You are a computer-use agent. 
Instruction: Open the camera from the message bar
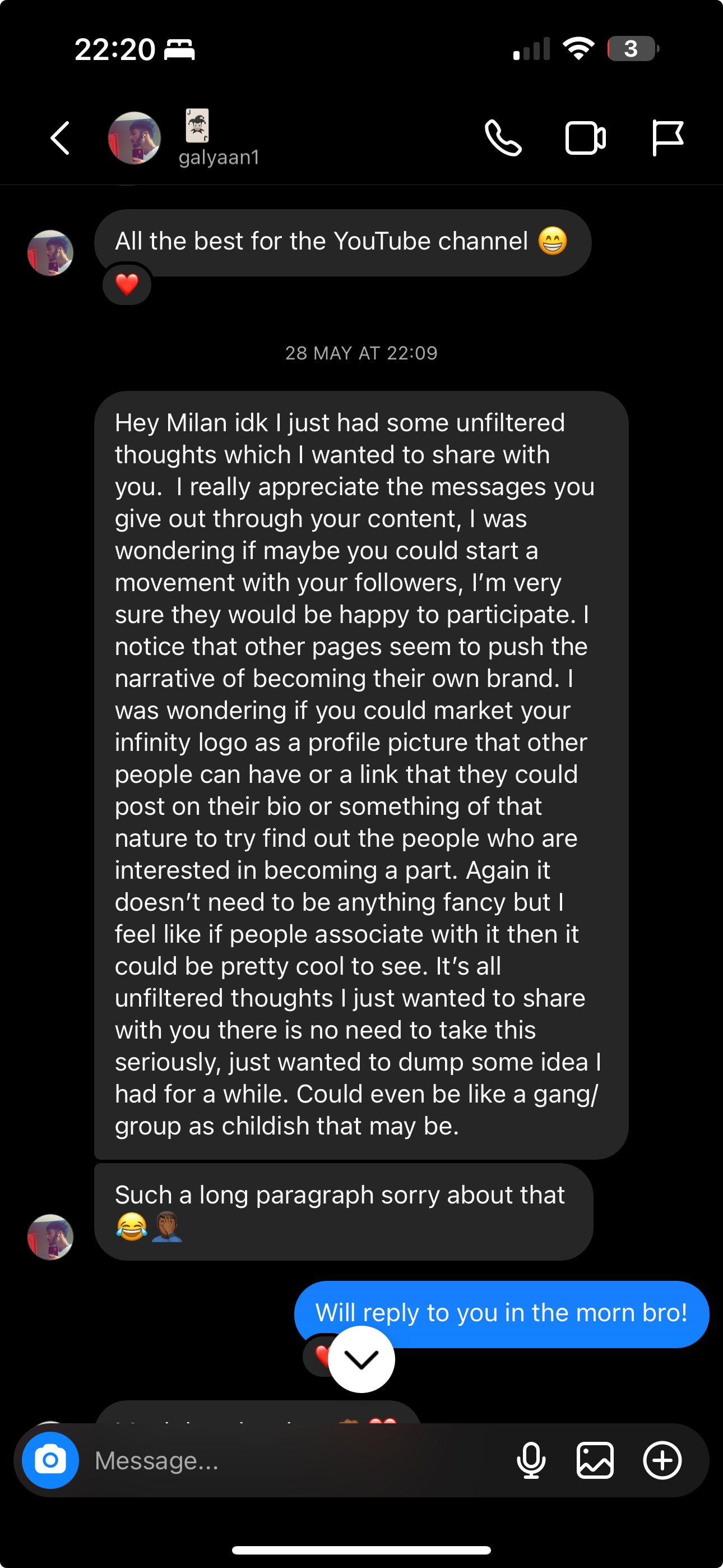tap(50, 1460)
